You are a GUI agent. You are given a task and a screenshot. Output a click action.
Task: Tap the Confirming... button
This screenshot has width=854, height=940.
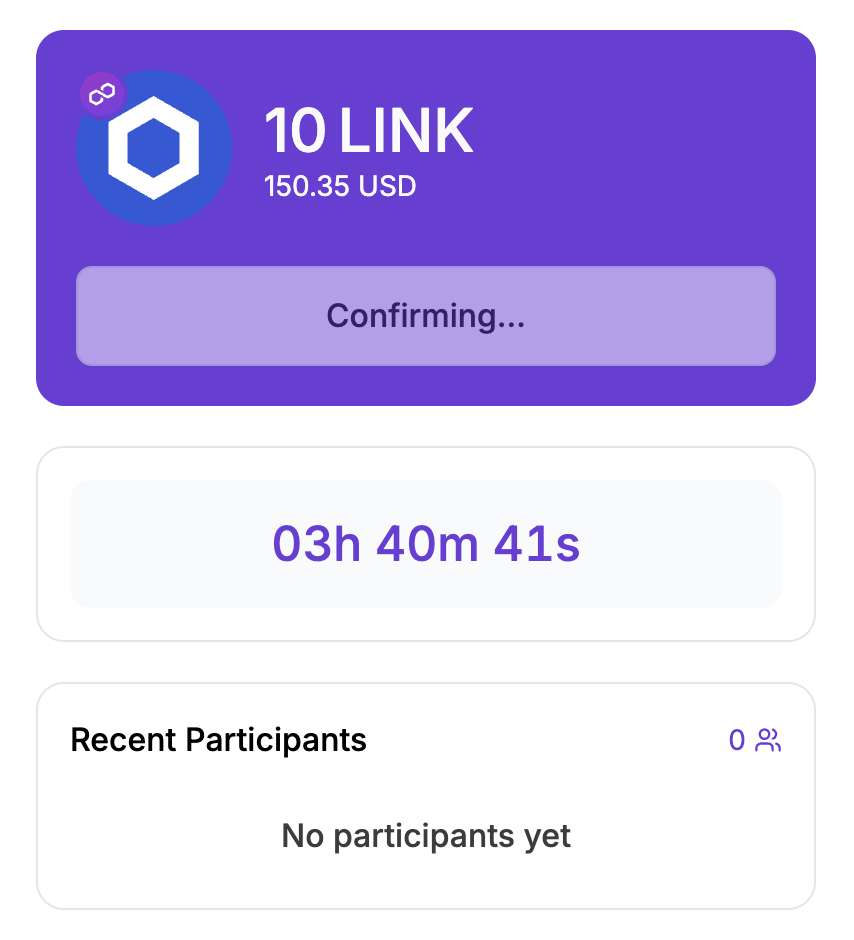(x=426, y=316)
